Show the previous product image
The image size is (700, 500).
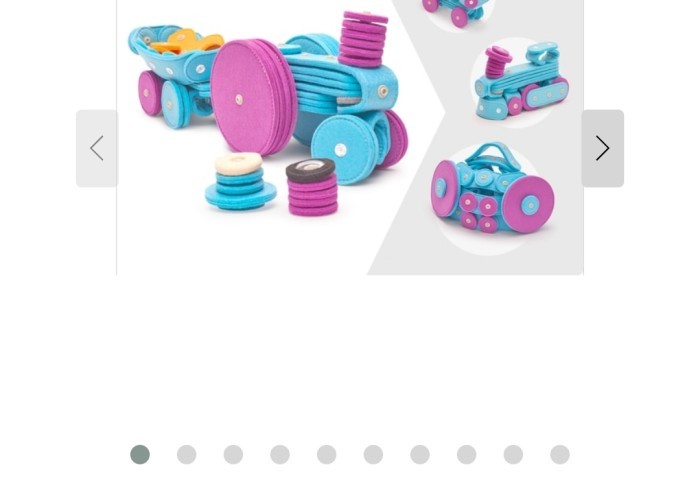point(97,149)
